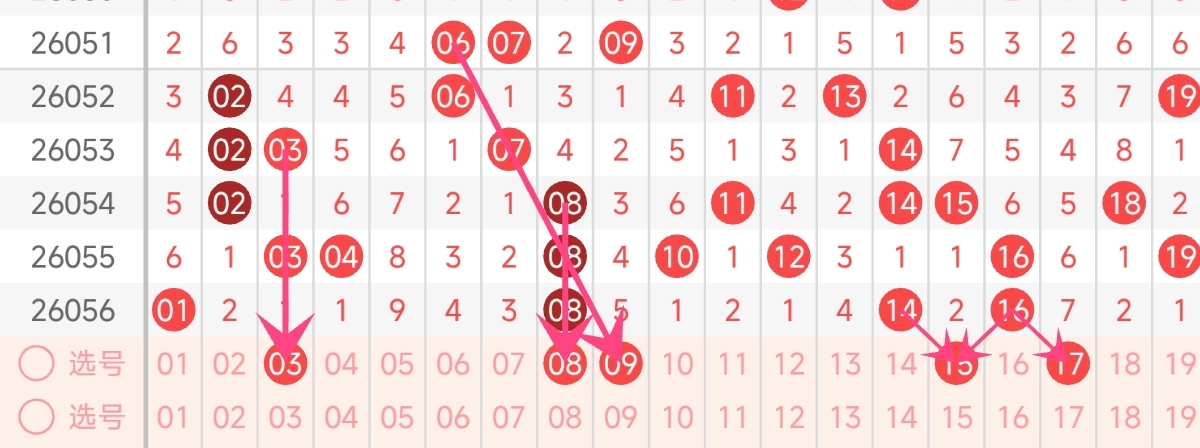Deselect highlighted number 15 in the 选号 row

pyautogui.click(x=957, y=365)
